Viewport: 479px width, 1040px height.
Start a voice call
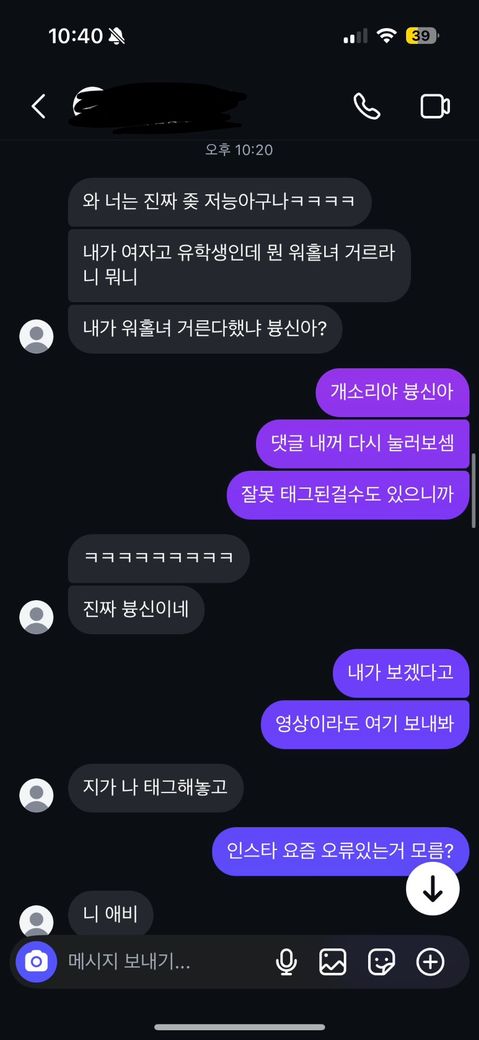click(x=367, y=106)
